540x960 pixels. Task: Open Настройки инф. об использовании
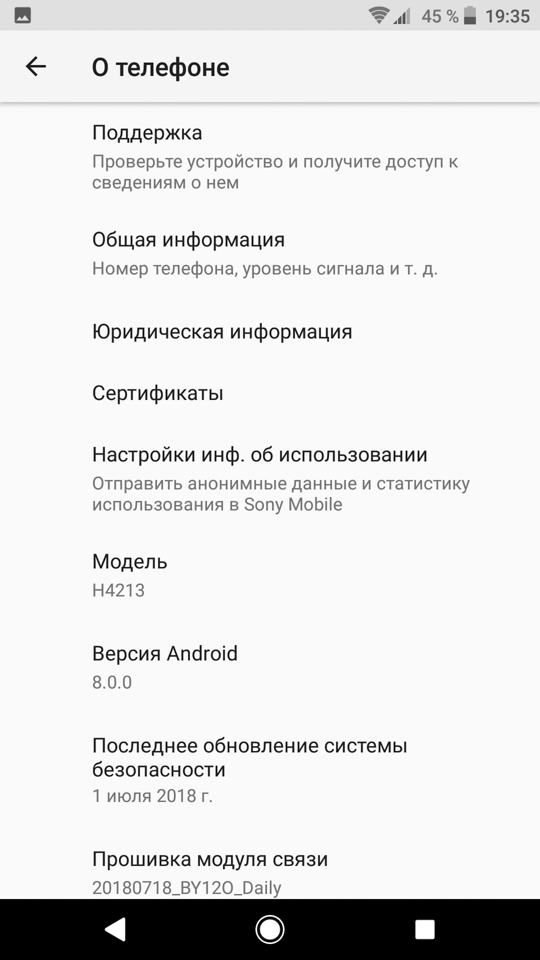270,478
